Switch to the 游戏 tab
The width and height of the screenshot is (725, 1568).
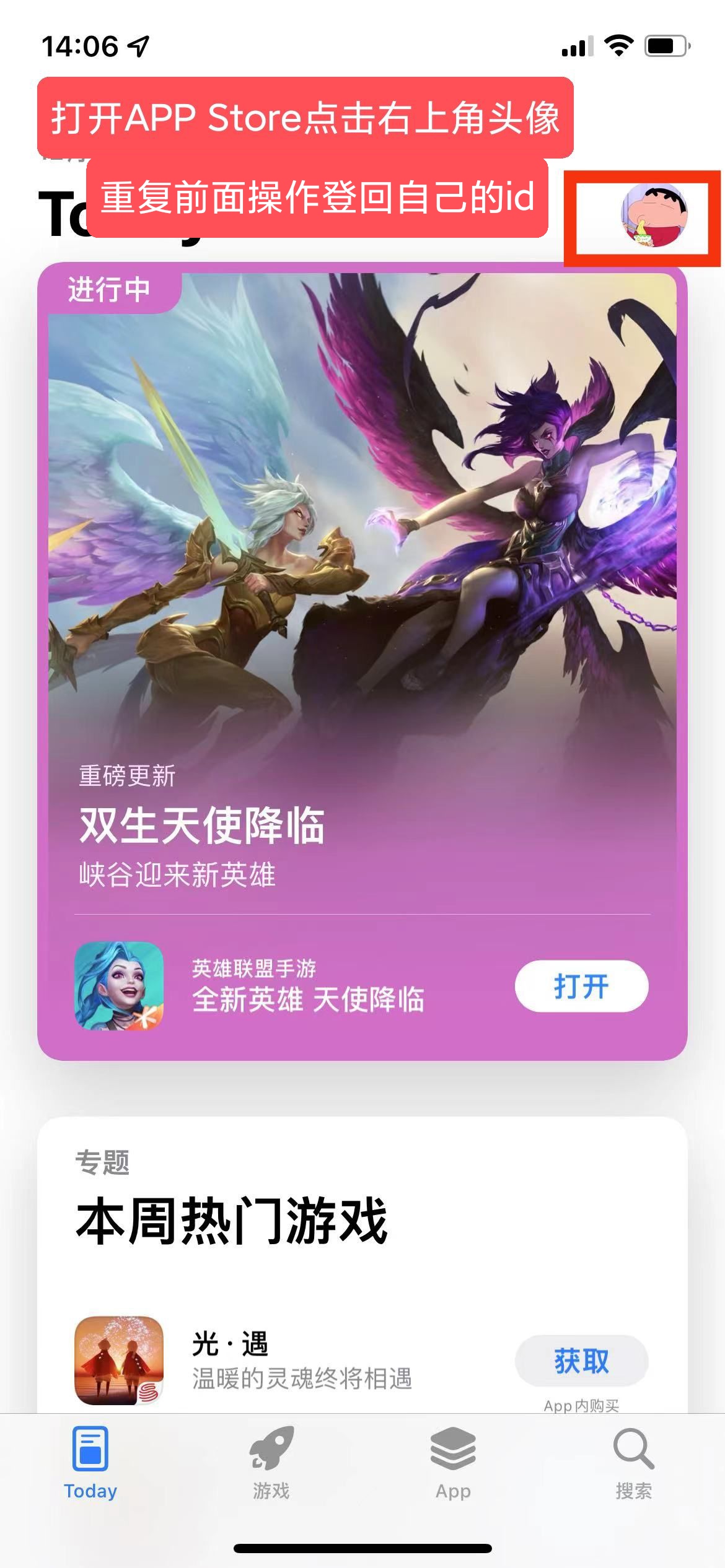[271, 1463]
